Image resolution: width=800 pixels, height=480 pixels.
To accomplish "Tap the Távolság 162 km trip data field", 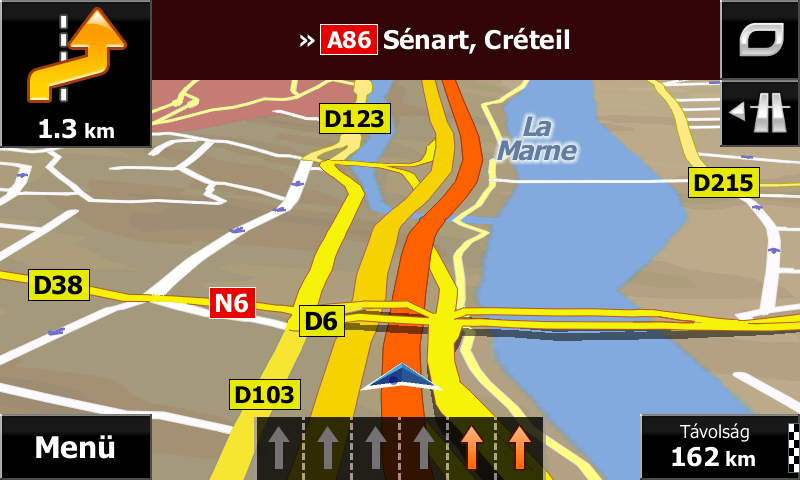I will point(718,447).
